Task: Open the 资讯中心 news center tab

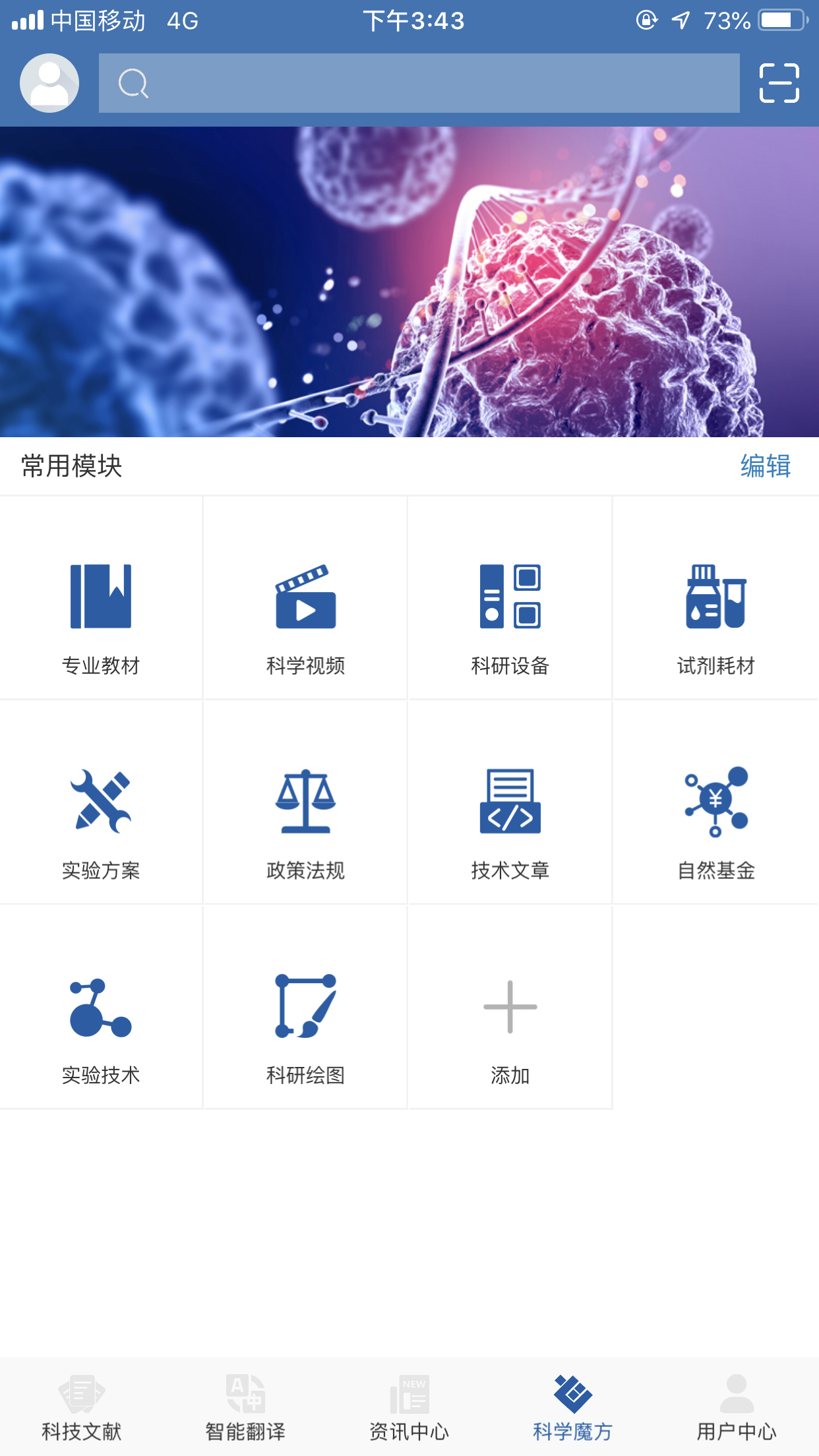Action: coord(409,1405)
